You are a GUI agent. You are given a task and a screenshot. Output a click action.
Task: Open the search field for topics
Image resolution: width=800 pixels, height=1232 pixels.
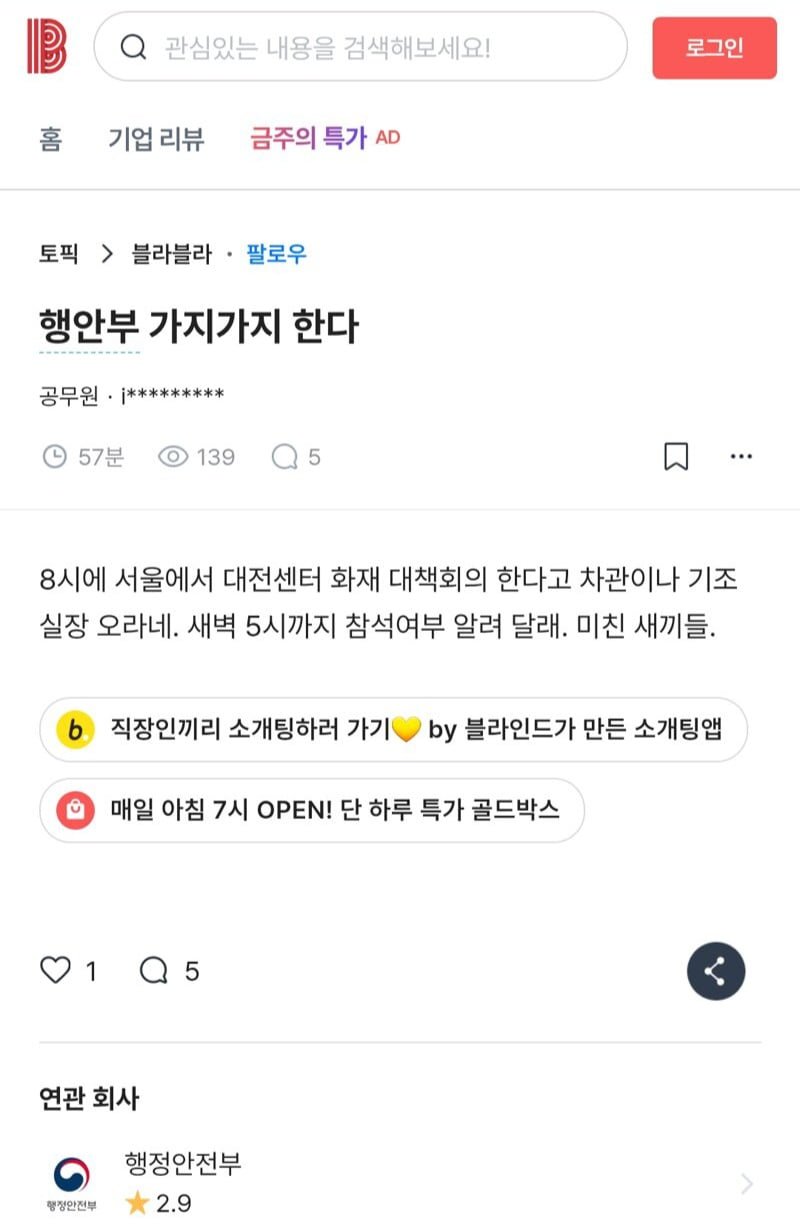click(360, 47)
